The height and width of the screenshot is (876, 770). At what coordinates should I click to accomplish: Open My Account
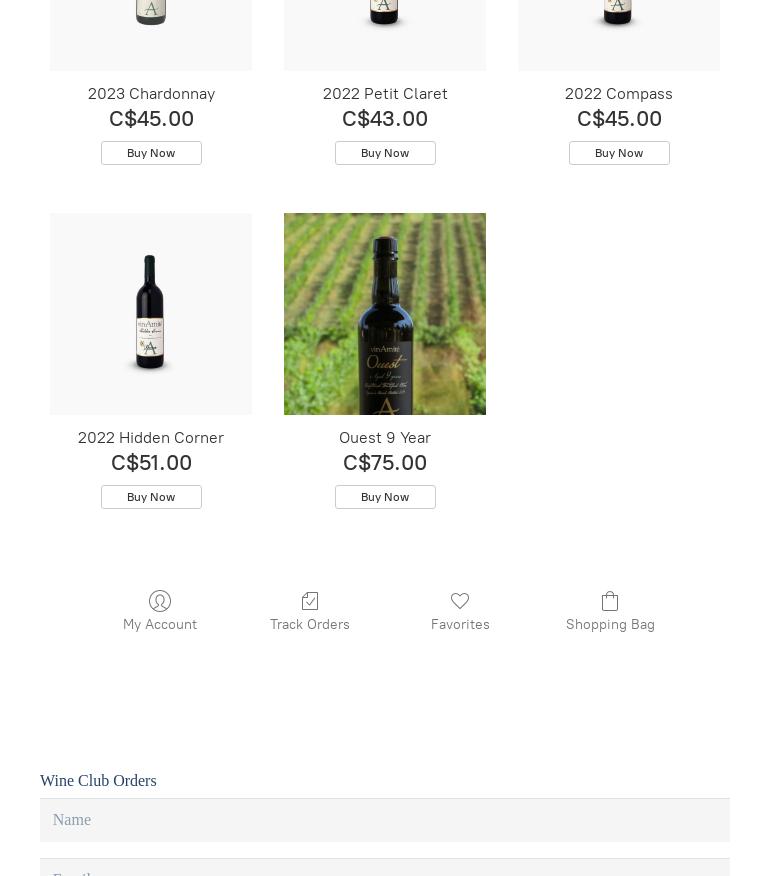(x=160, y=611)
